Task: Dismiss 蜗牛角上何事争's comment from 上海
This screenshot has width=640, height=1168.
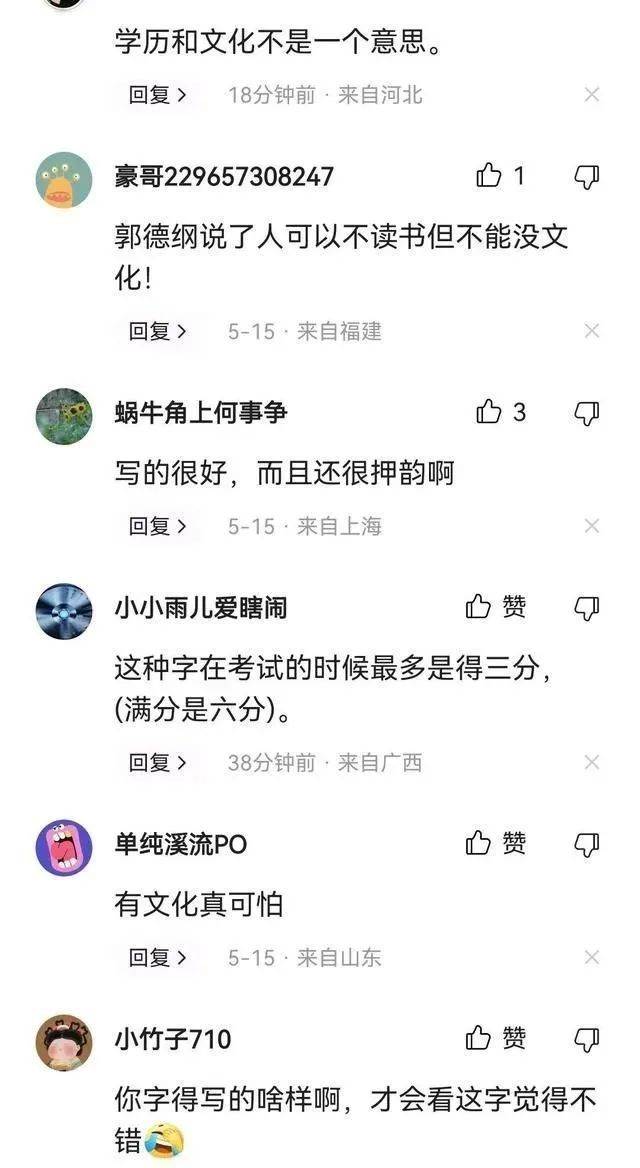Action: pos(592,526)
